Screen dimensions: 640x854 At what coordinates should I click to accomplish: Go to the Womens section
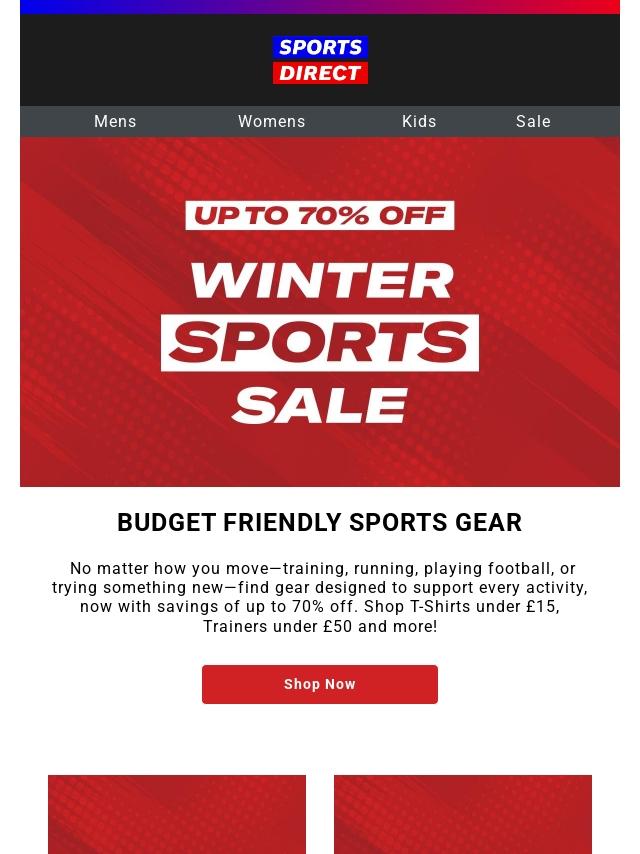point(271,122)
